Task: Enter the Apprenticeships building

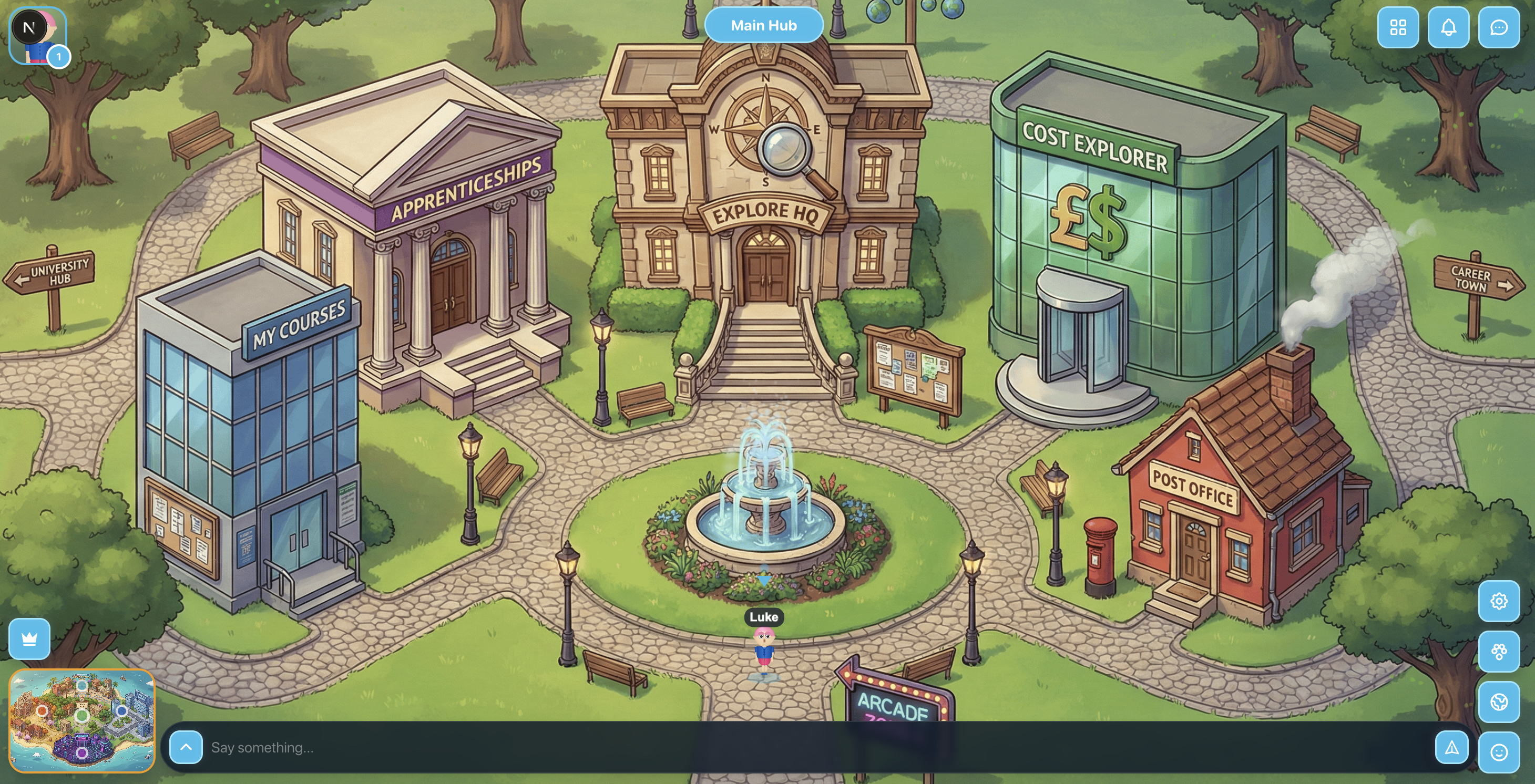Action: (x=452, y=286)
